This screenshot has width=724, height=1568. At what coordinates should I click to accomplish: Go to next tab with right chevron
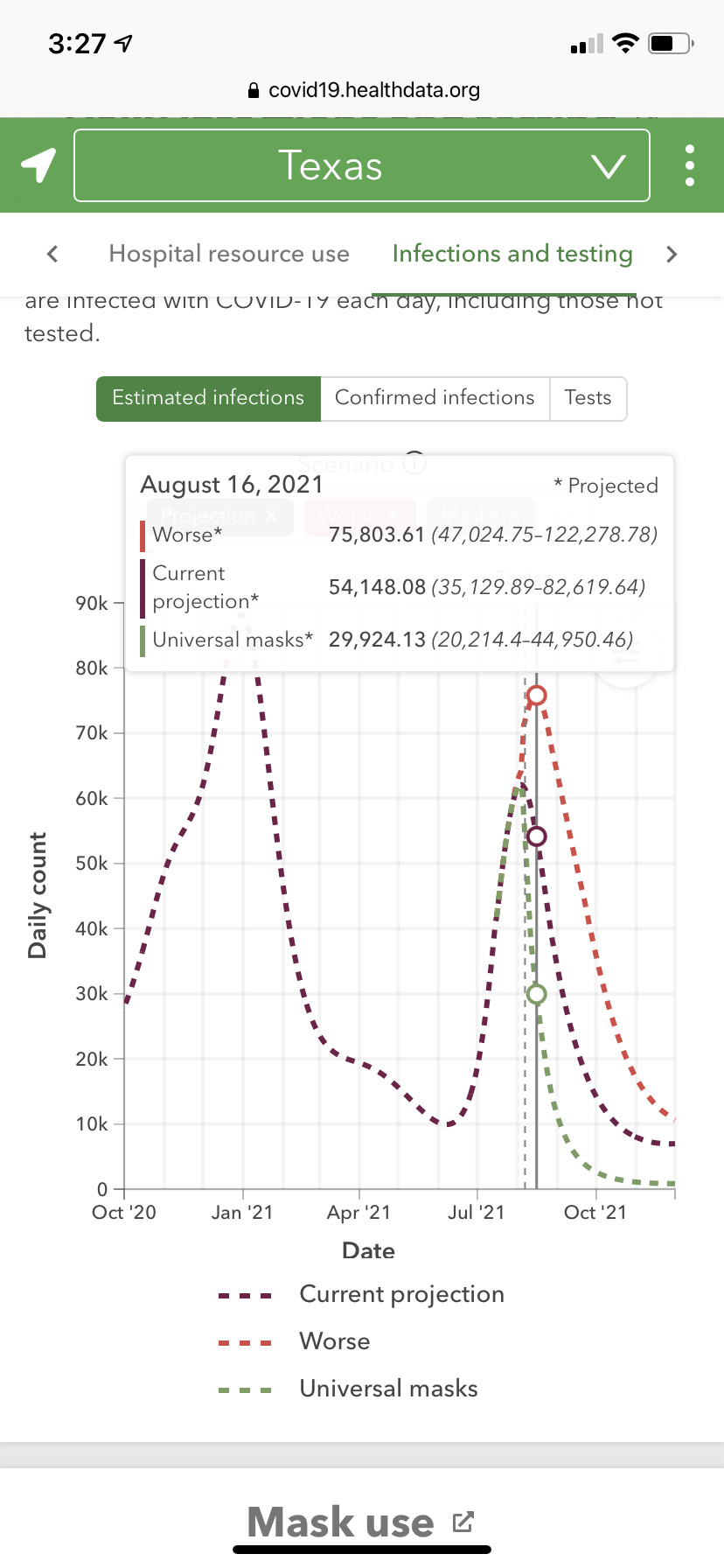point(672,254)
